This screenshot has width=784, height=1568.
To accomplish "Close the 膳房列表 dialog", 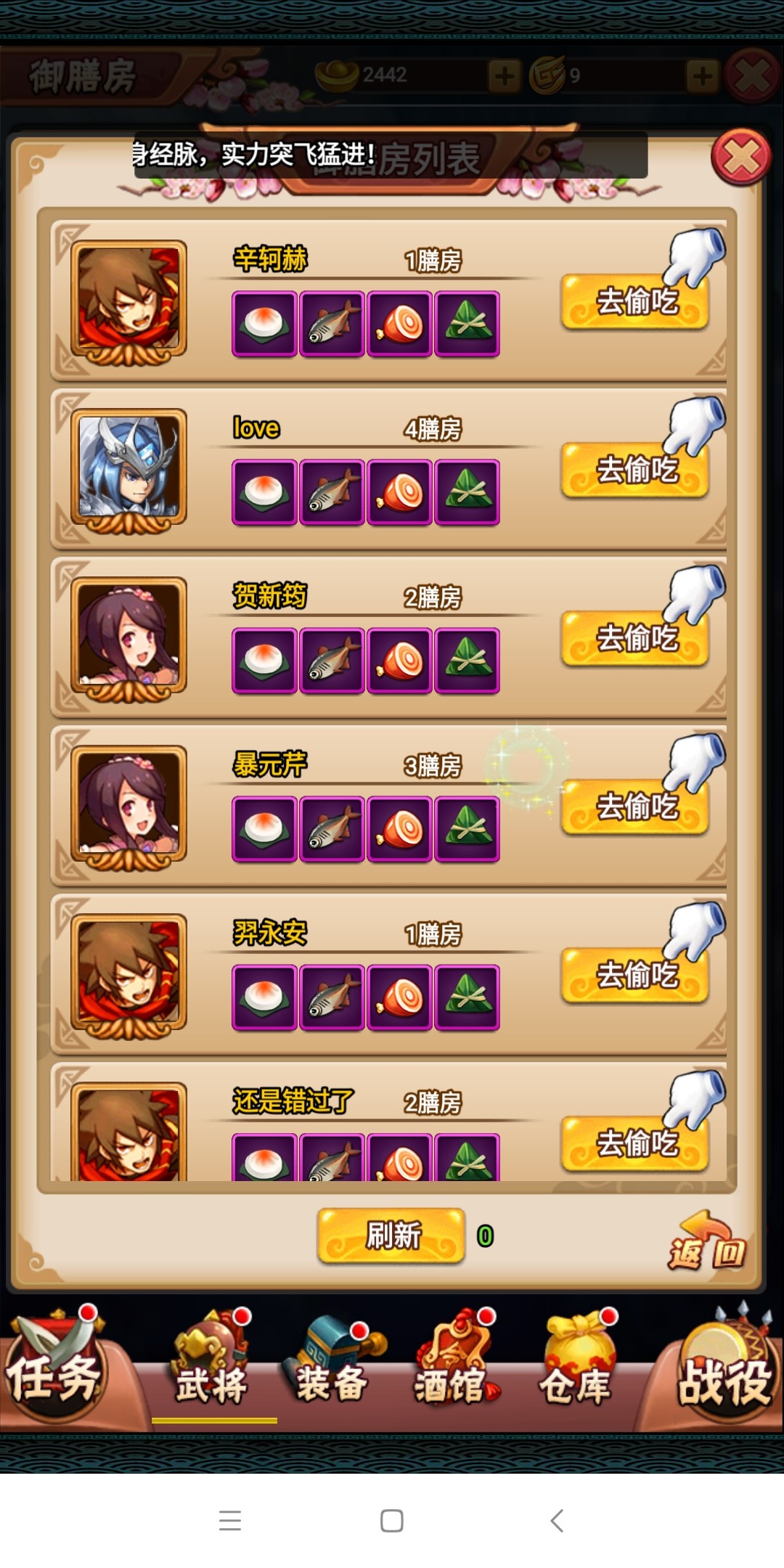I will click(x=740, y=157).
